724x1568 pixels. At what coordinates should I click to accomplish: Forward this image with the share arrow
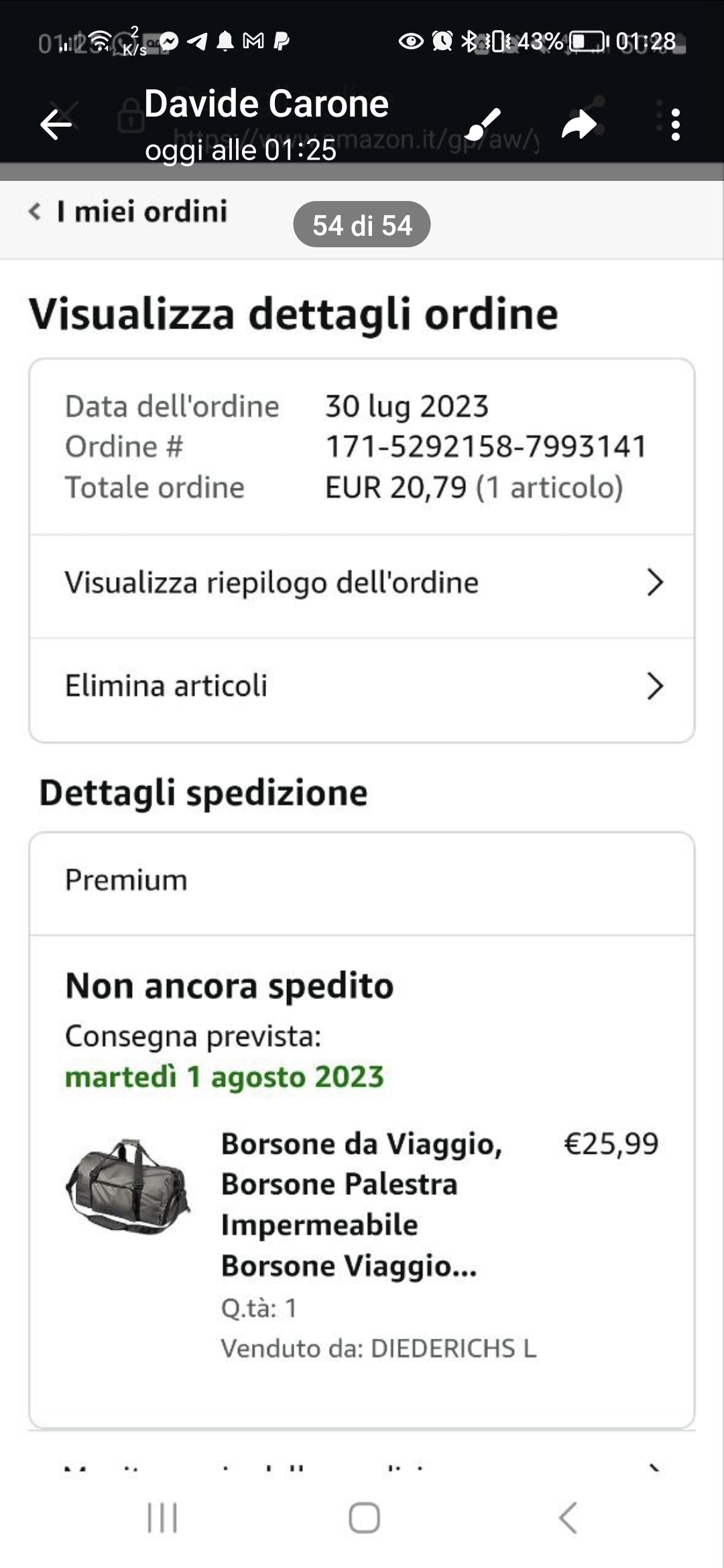point(579,125)
